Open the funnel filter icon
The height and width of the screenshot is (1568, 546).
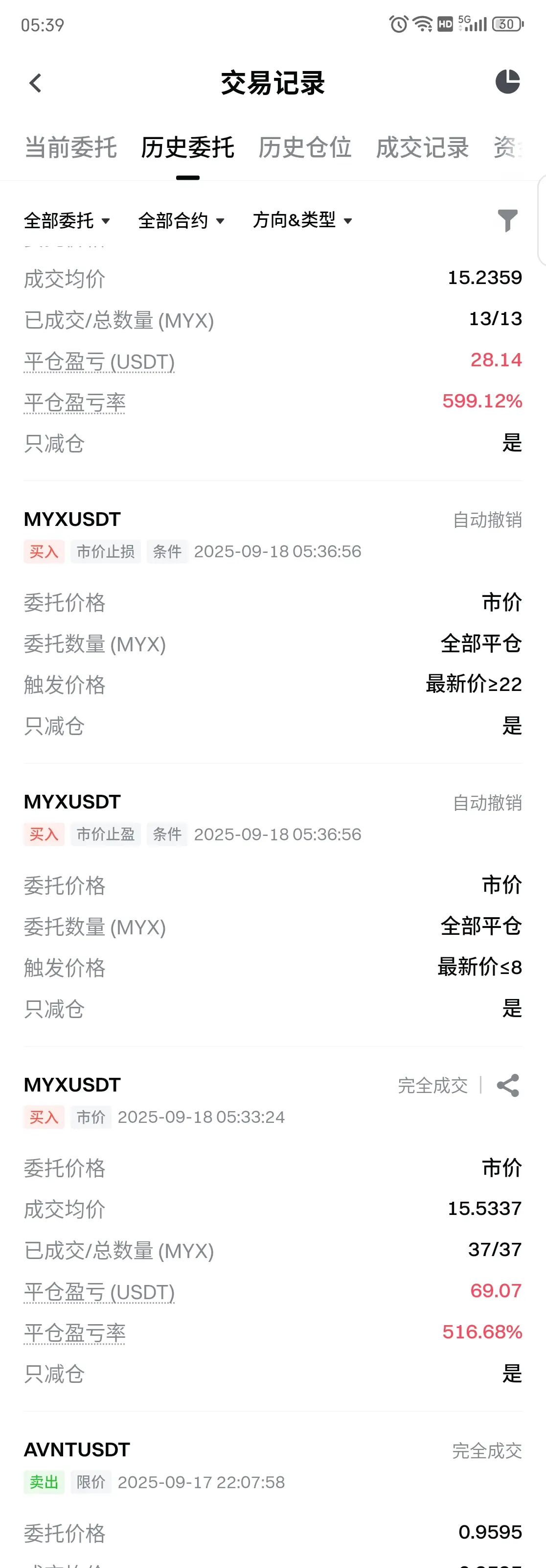(507, 220)
